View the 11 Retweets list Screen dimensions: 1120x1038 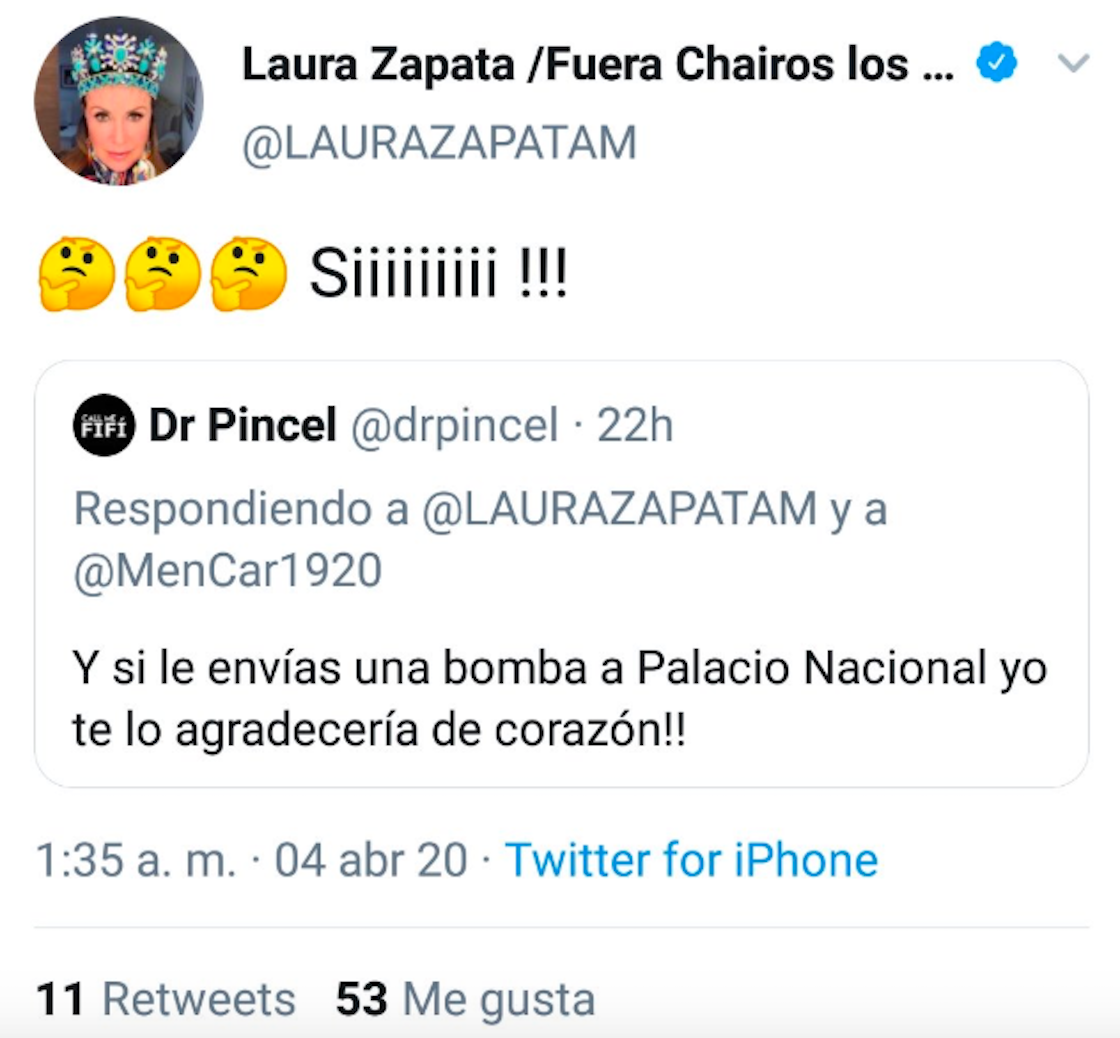click(x=166, y=999)
